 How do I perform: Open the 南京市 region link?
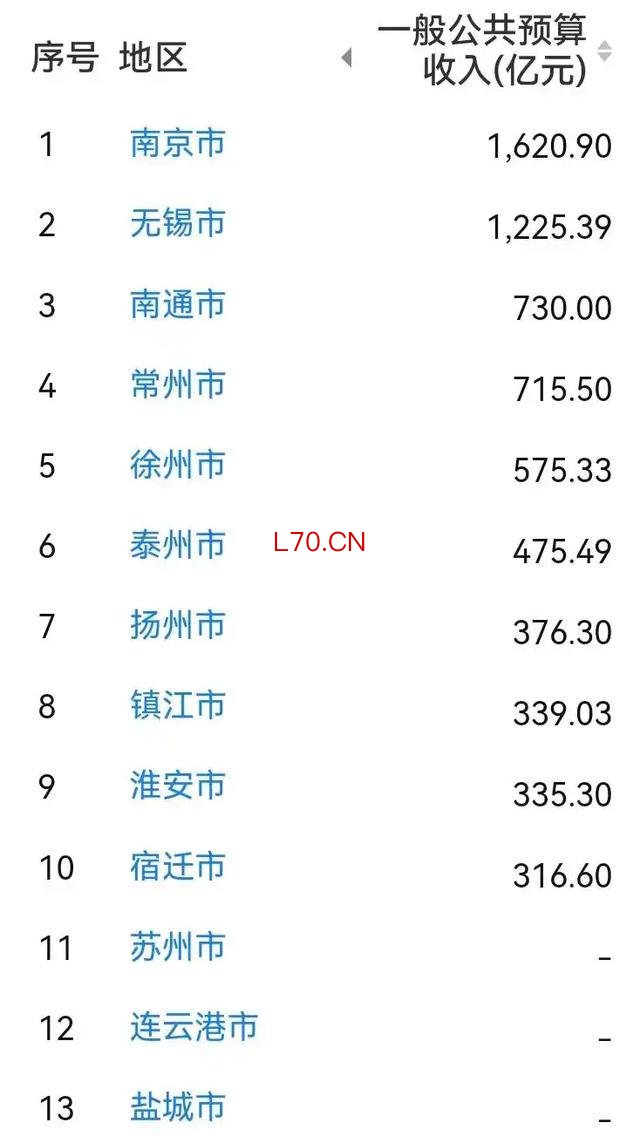[178, 144]
